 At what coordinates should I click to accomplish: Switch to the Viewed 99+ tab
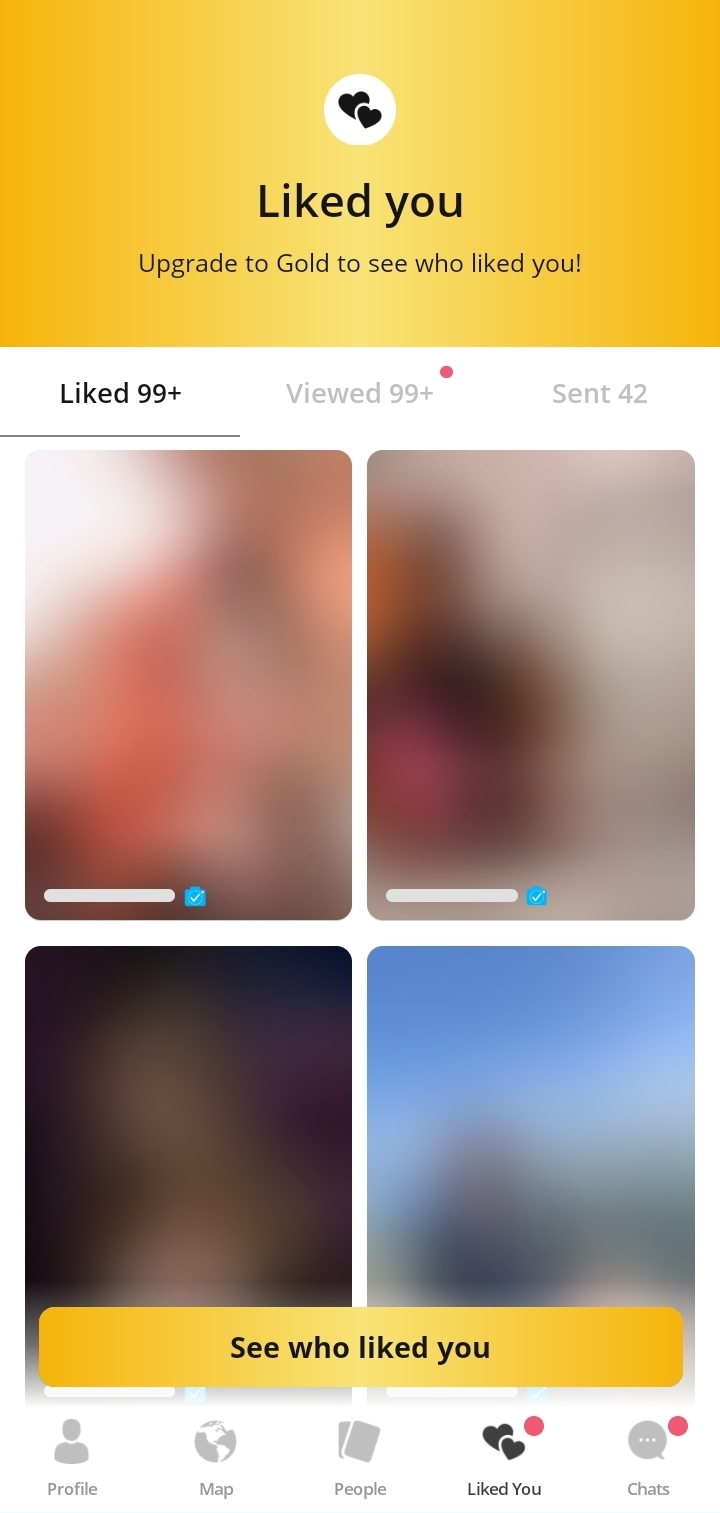pos(360,393)
